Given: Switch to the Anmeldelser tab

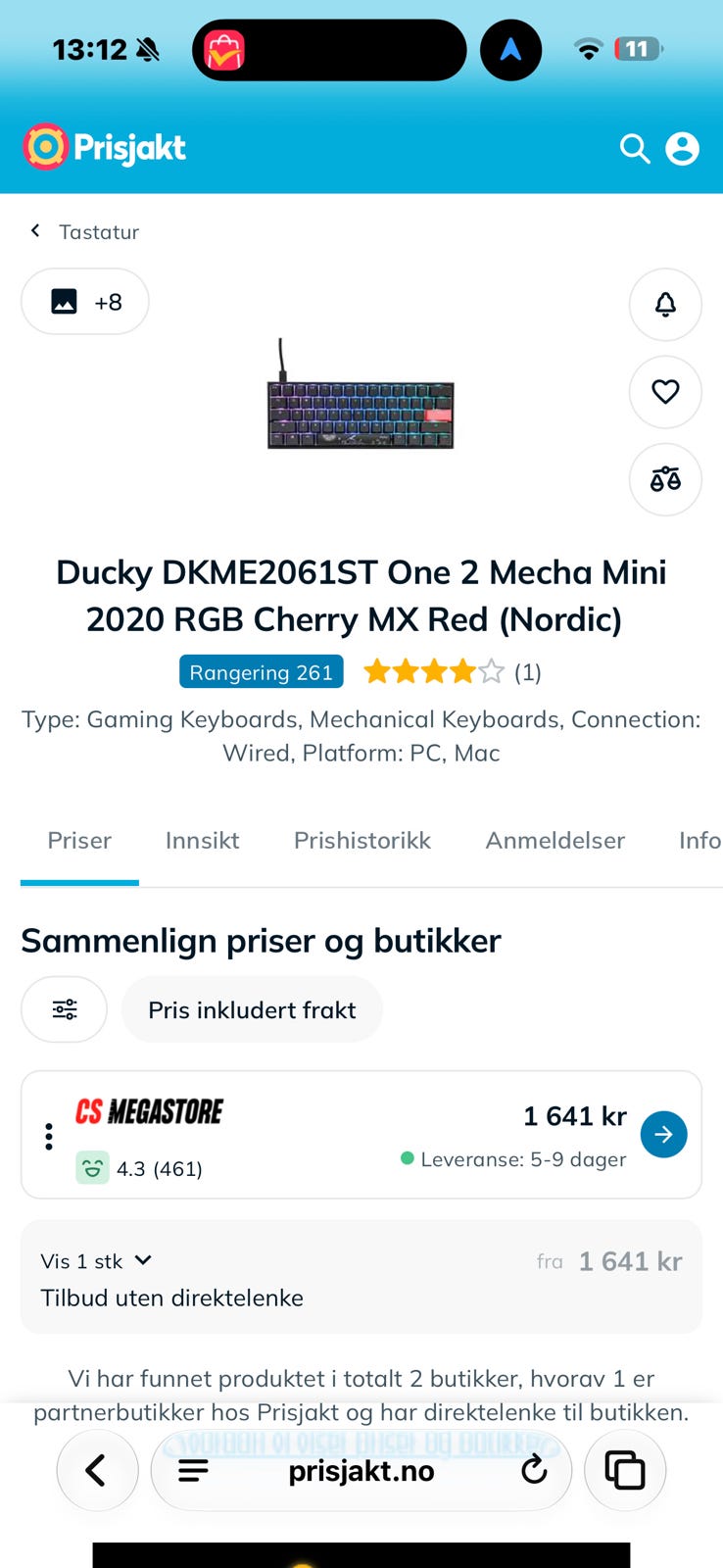Looking at the screenshot, I should pyautogui.click(x=554, y=841).
